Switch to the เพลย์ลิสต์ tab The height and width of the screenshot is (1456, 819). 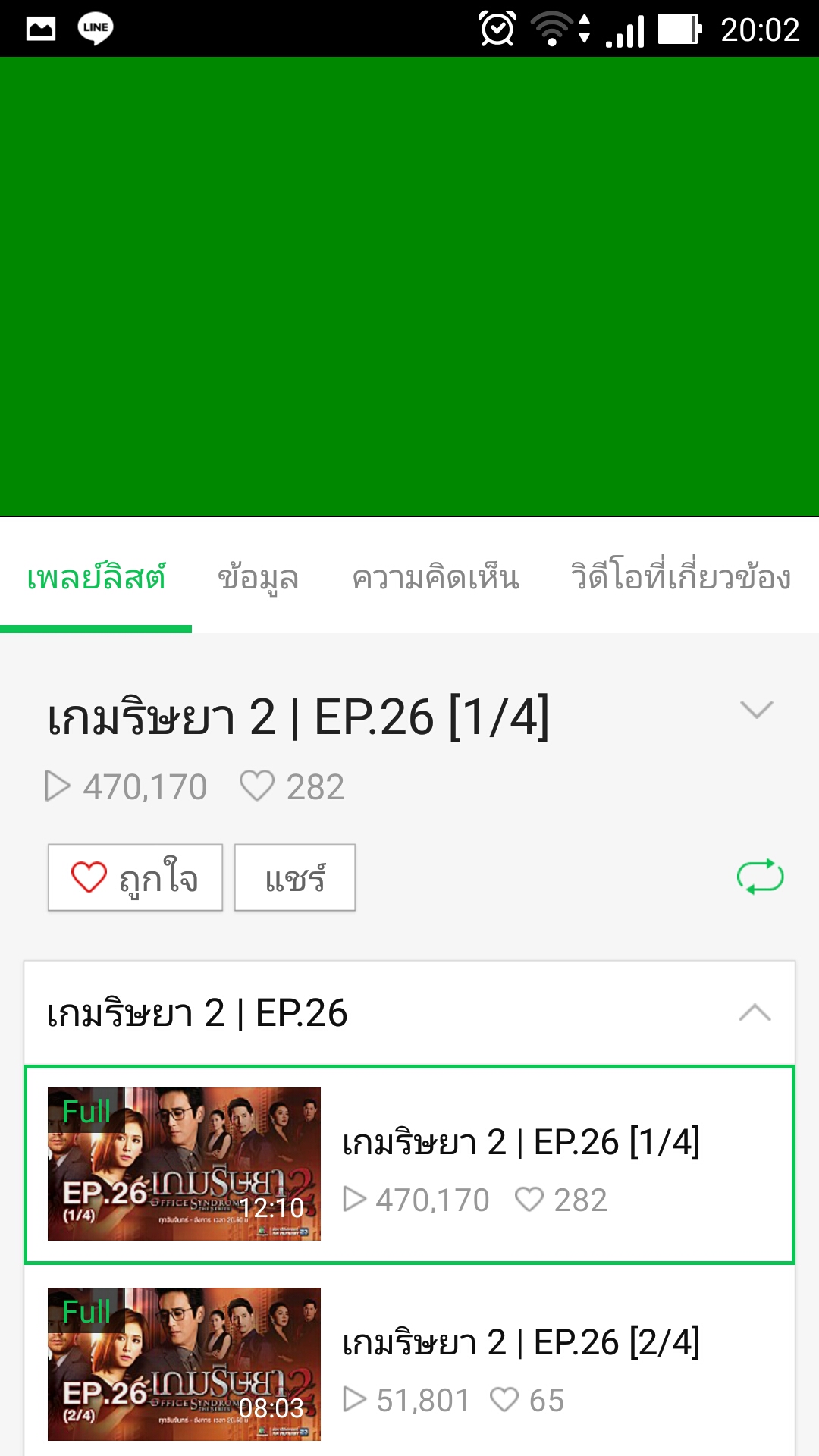click(96, 578)
